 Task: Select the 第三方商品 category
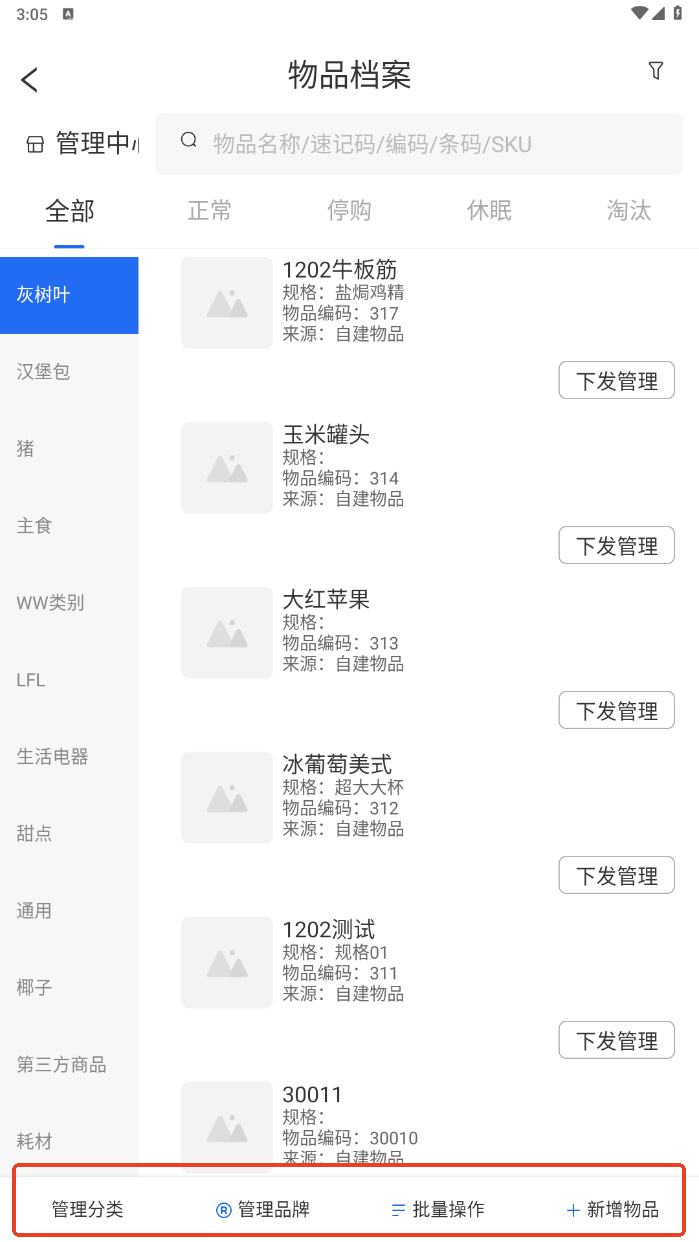coord(62,1065)
